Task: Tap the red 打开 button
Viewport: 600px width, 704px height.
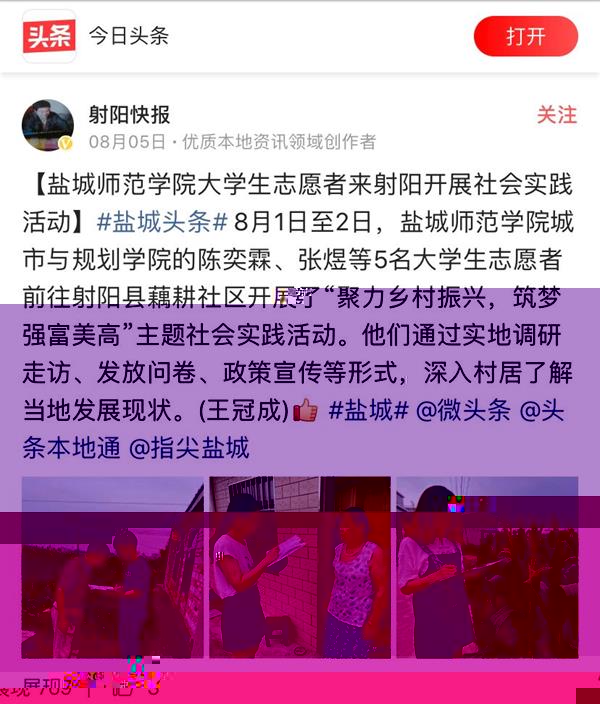Action: click(525, 37)
